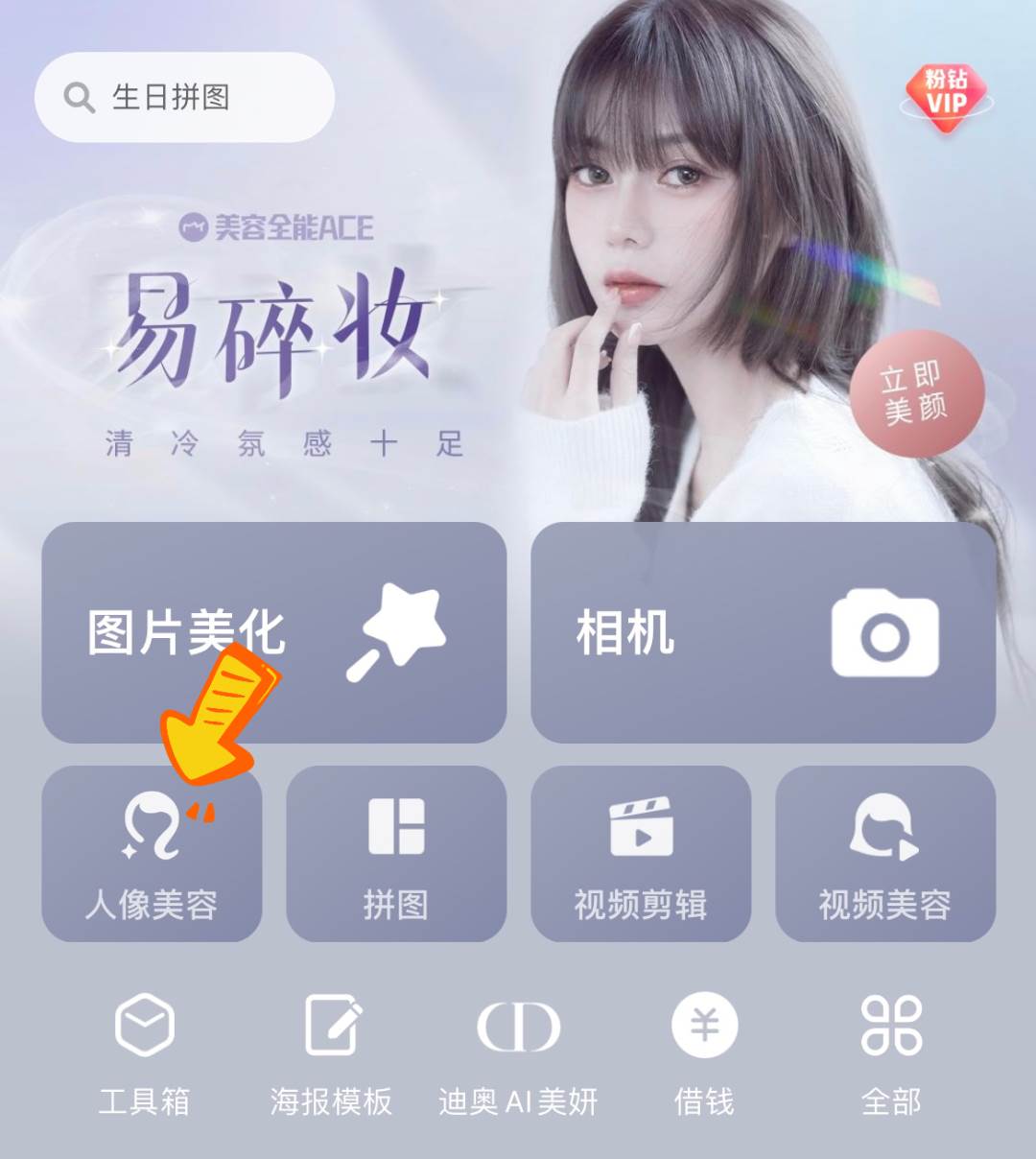
Task: Tap the 立即美颜 button
Action: 916,392
